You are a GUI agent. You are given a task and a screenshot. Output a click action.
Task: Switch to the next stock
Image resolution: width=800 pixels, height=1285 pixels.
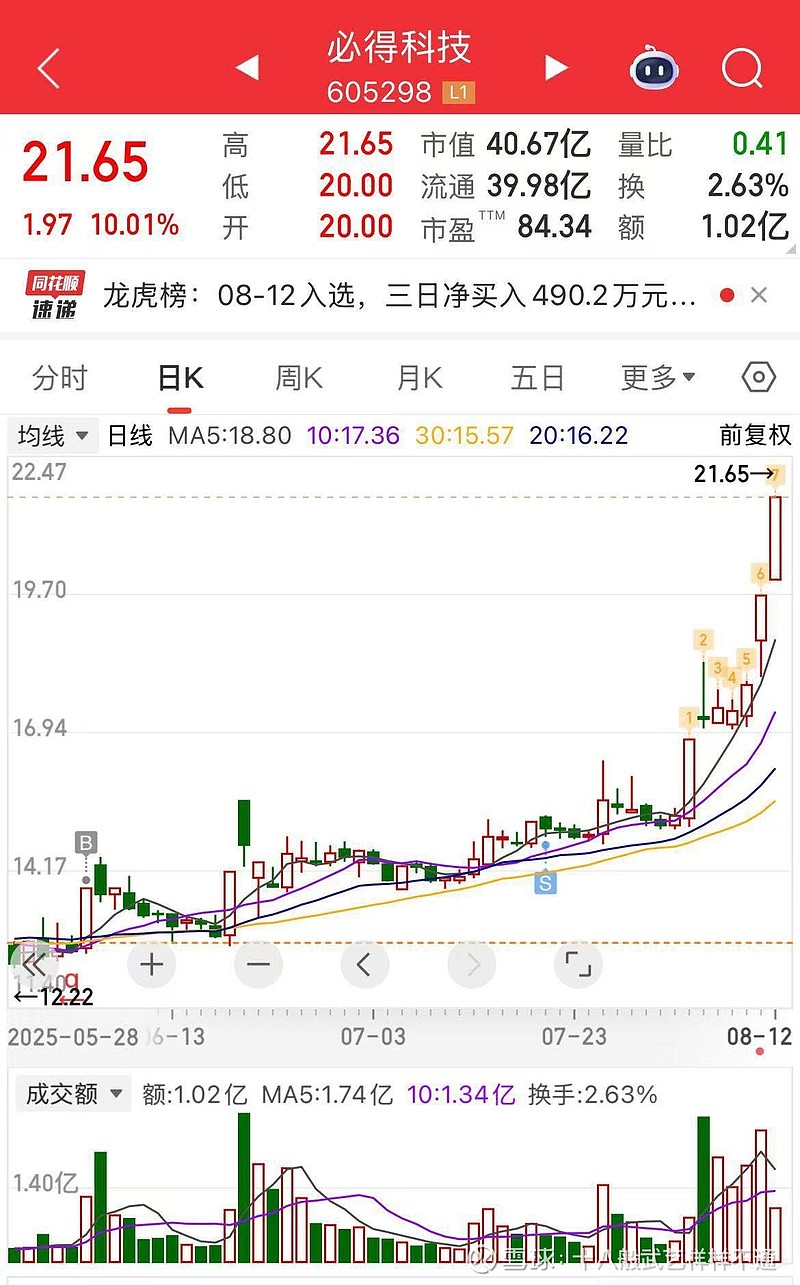tap(556, 68)
